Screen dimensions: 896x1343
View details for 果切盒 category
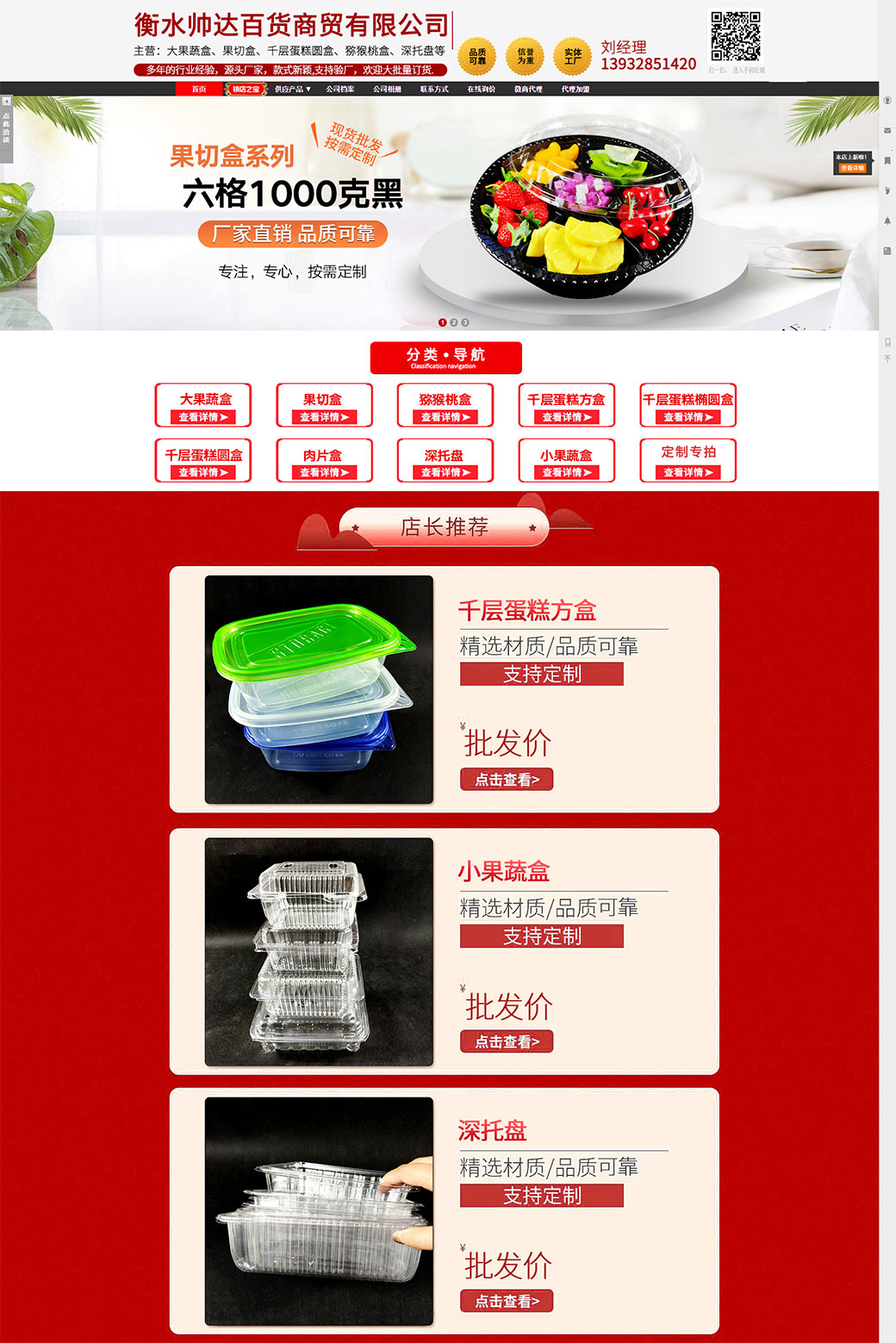click(x=324, y=417)
